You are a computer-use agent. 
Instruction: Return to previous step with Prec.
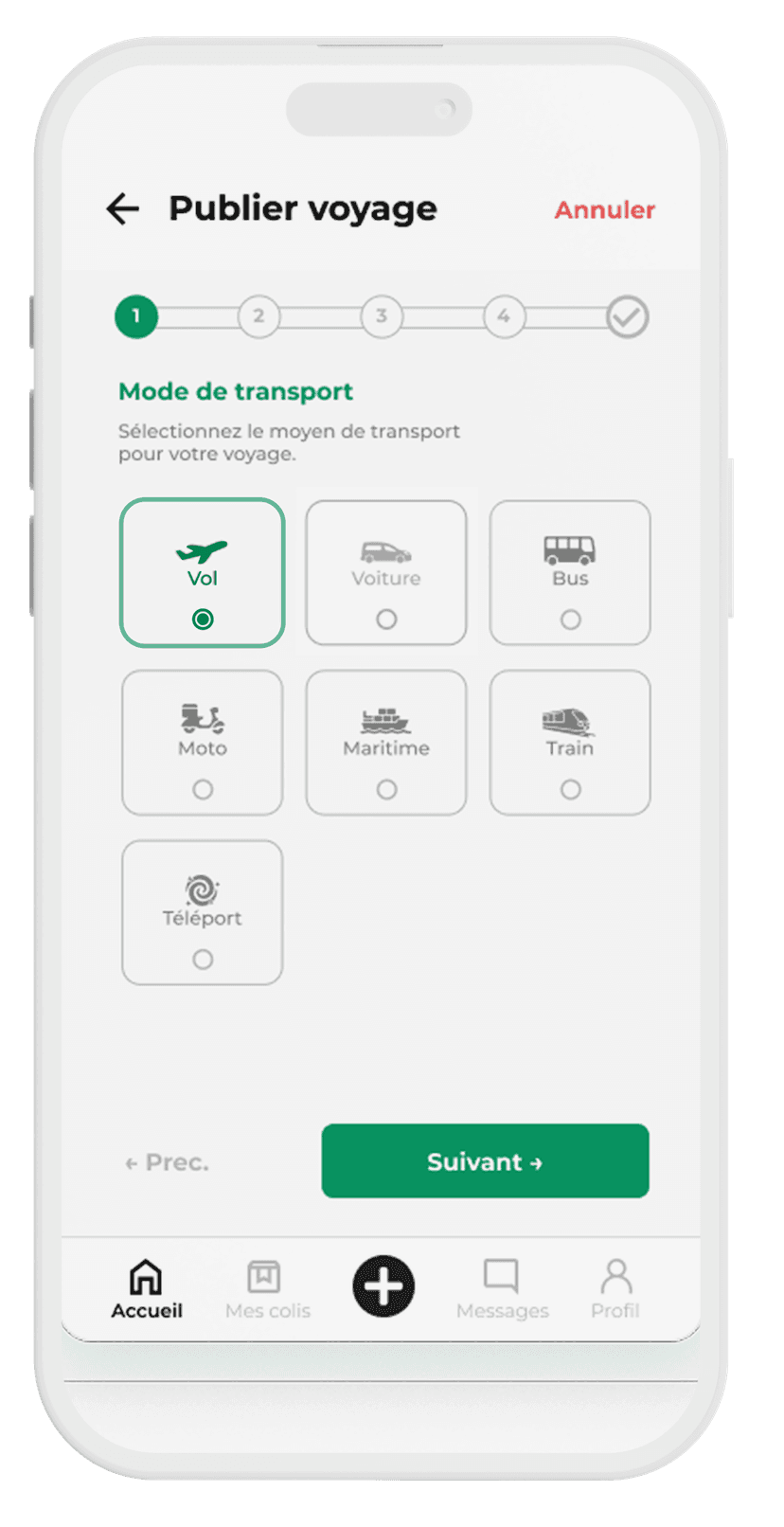pyautogui.click(x=168, y=1162)
